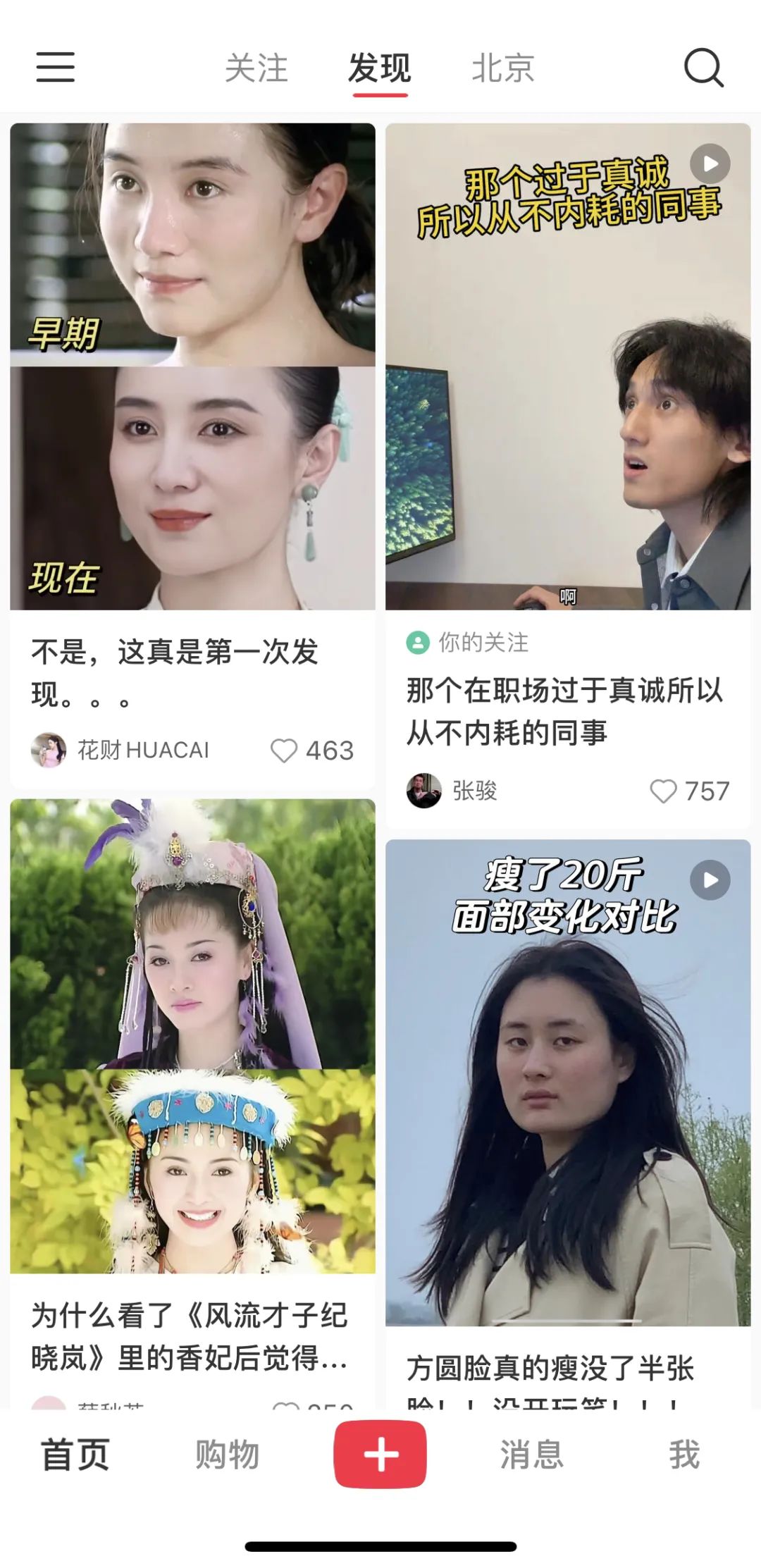Go to the 我 profile tab

(684, 1455)
